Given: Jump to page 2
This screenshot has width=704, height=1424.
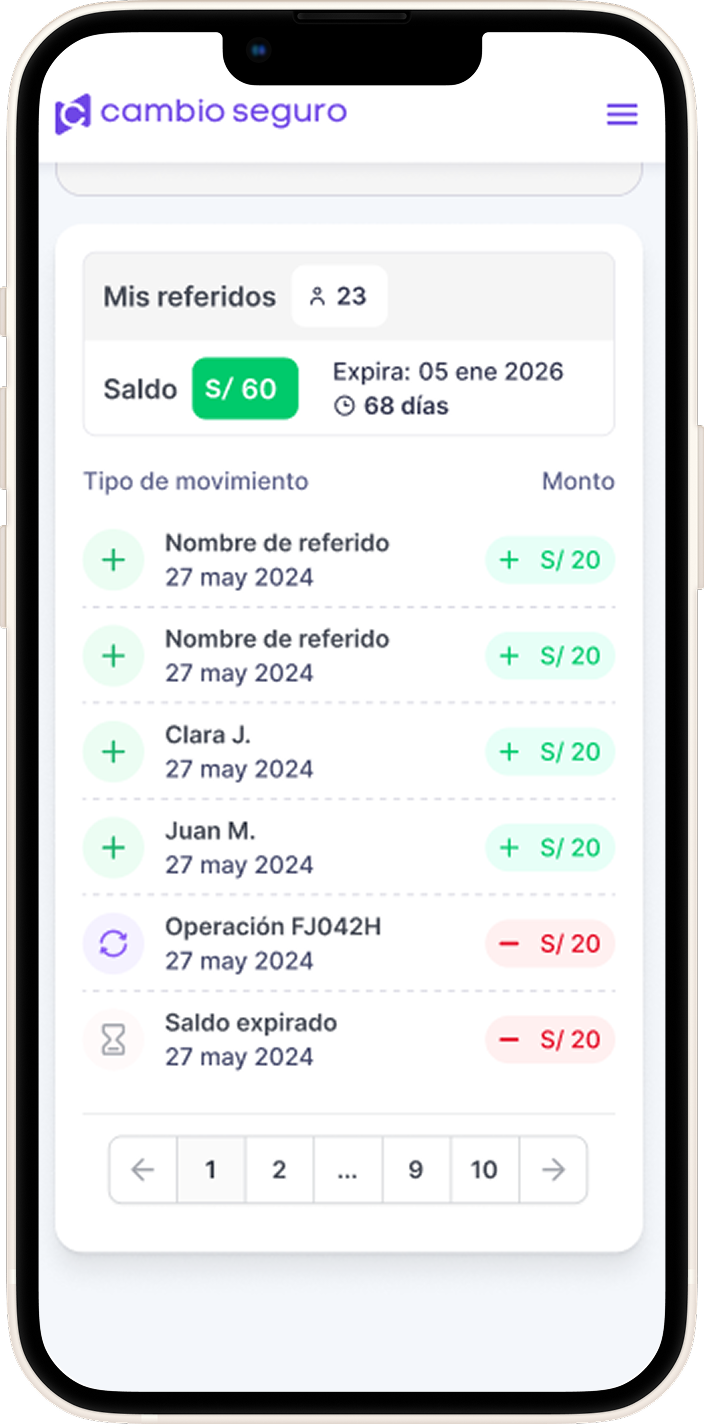Looking at the screenshot, I should click(x=279, y=1170).
